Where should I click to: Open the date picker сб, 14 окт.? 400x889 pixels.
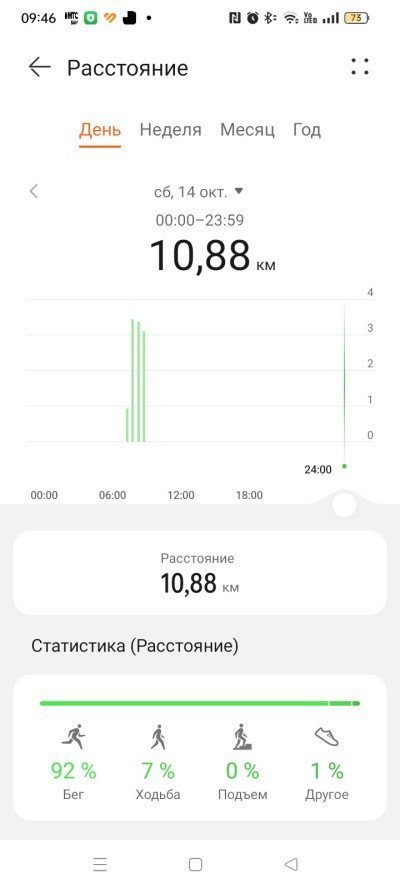198,192
